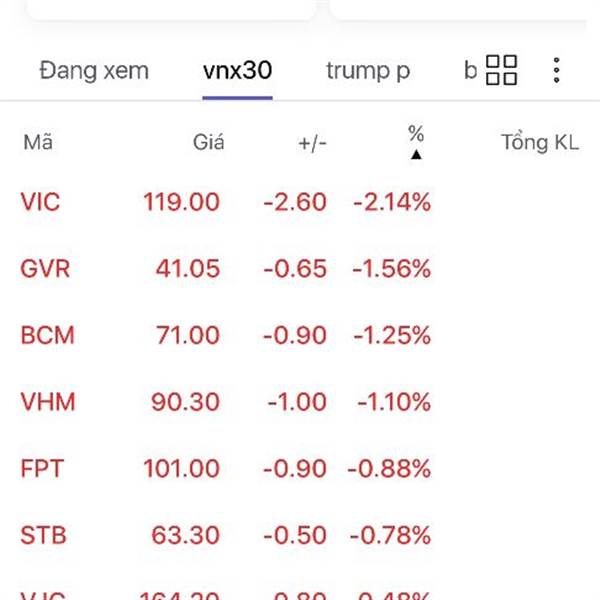Sort list by % change column

(x=416, y=141)
